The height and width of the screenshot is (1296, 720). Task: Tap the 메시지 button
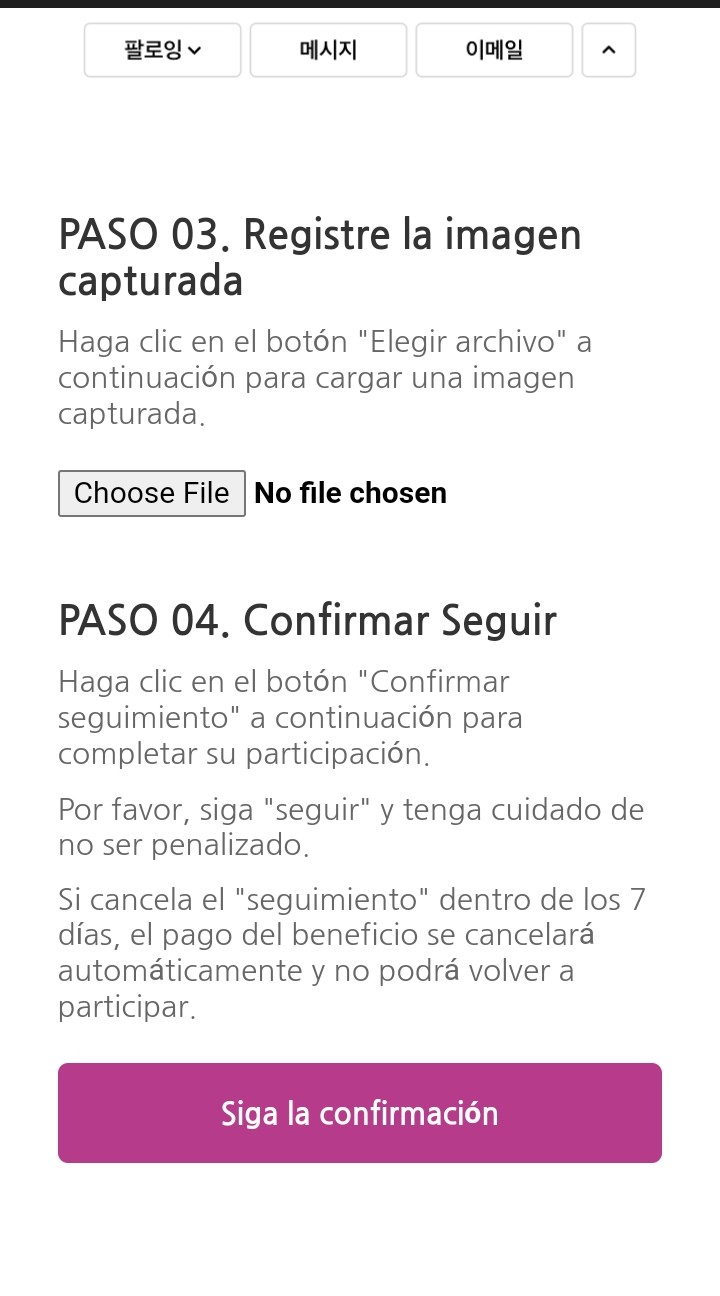(328, 50)
